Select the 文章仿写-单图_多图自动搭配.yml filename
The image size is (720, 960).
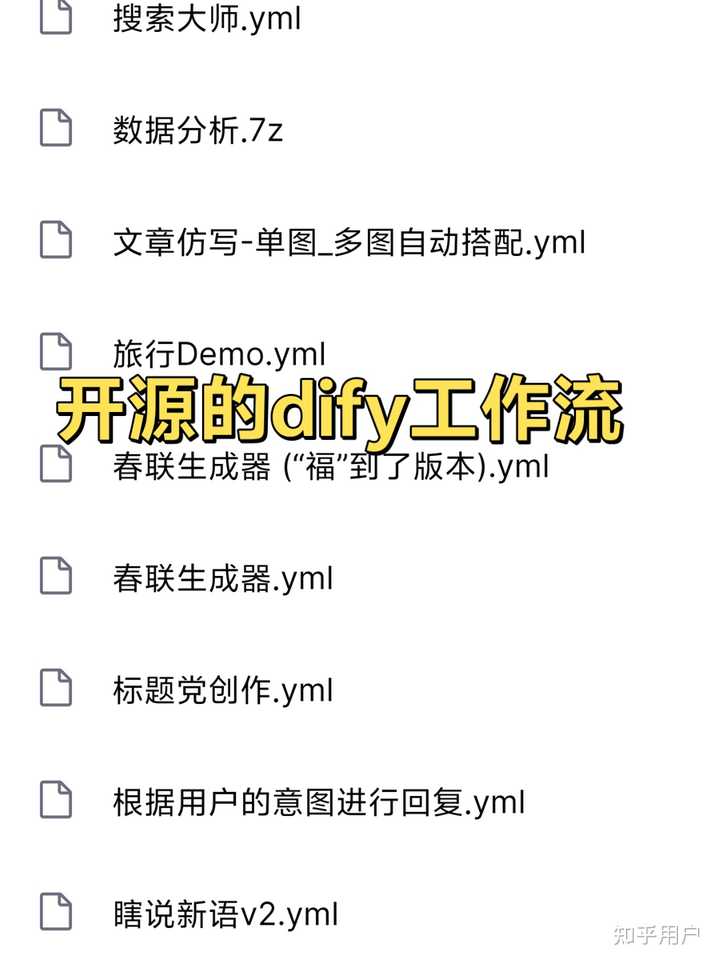(348, 243)
